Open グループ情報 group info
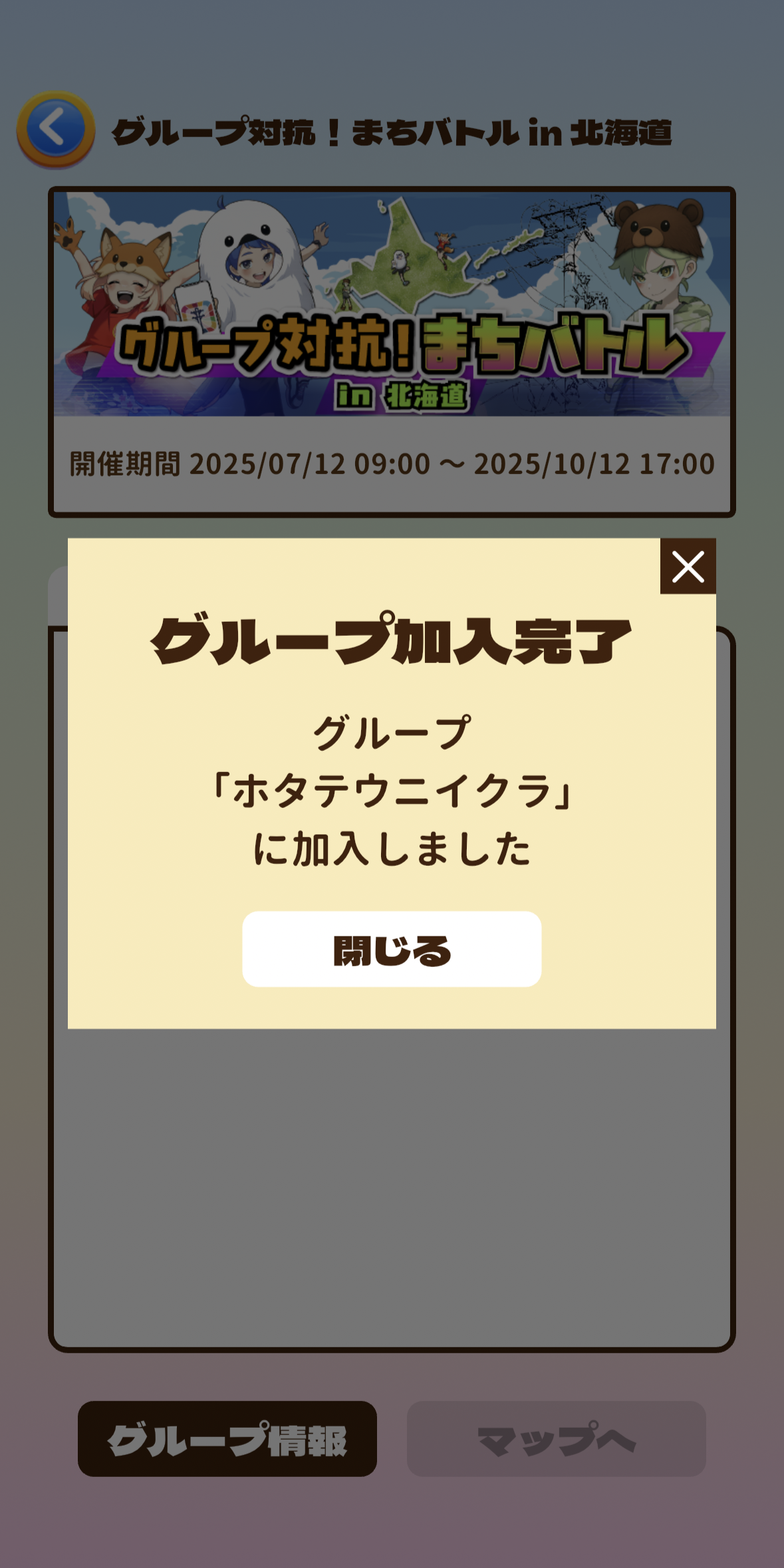 (x=227, y=1440)
